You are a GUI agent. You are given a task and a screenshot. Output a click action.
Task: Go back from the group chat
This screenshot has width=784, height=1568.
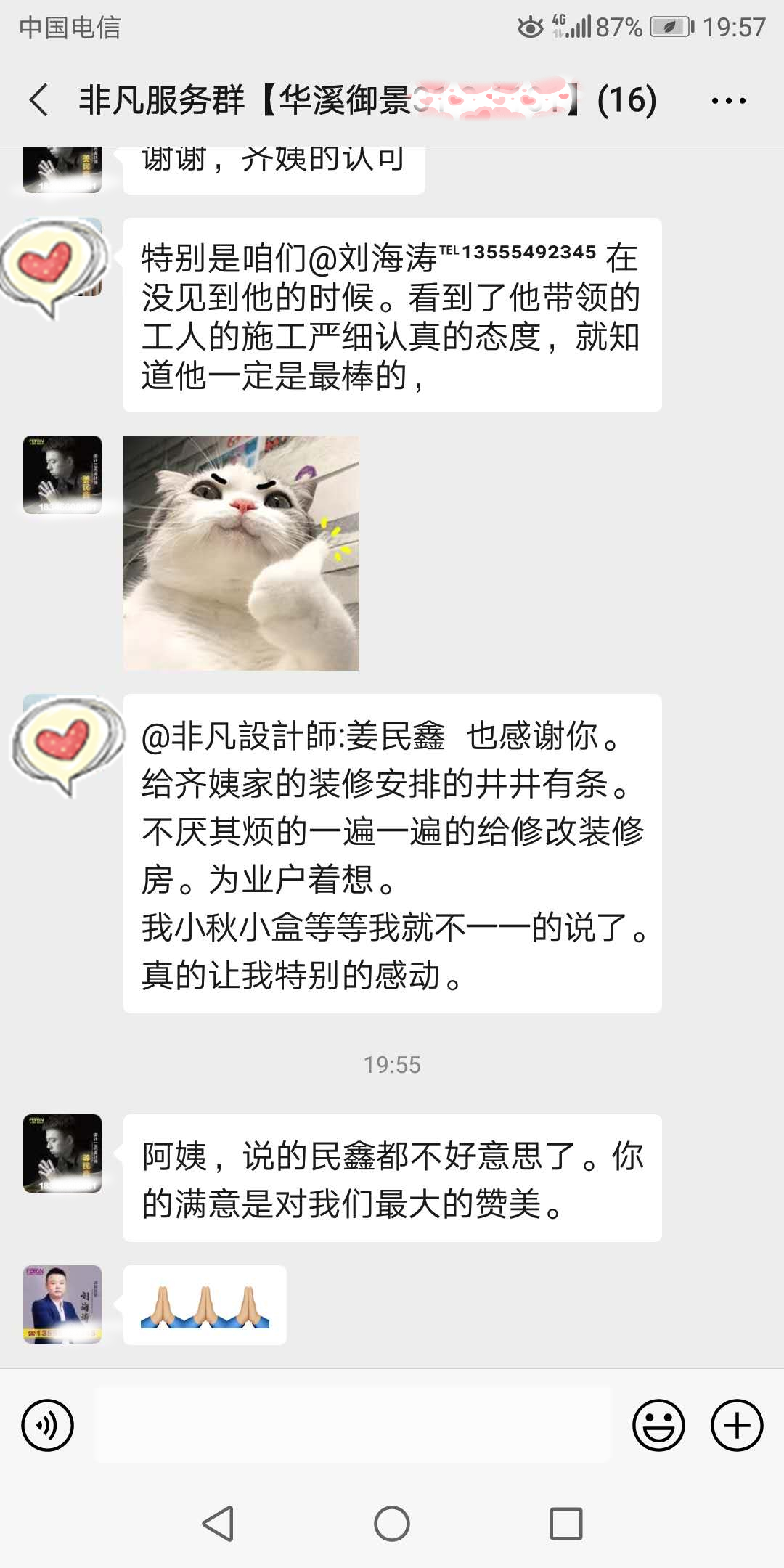(x=39, y=99)
